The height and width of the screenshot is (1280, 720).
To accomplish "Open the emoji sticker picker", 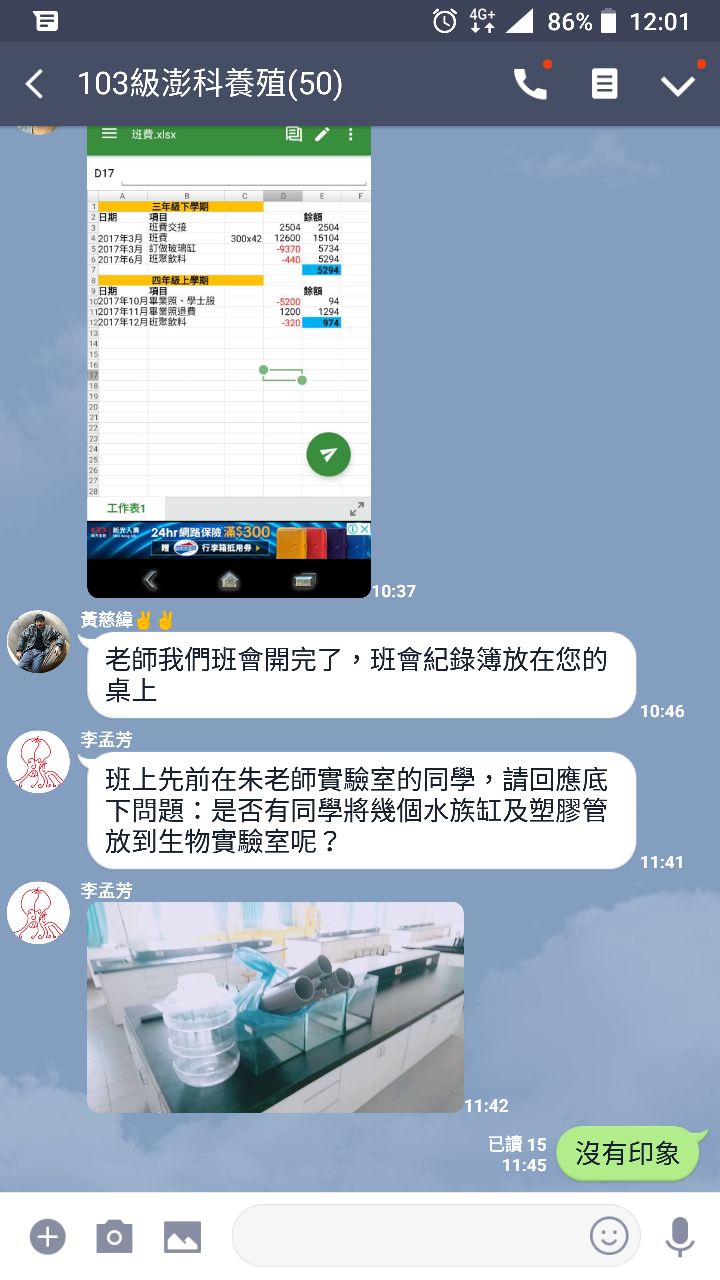I will (609, 1237).
